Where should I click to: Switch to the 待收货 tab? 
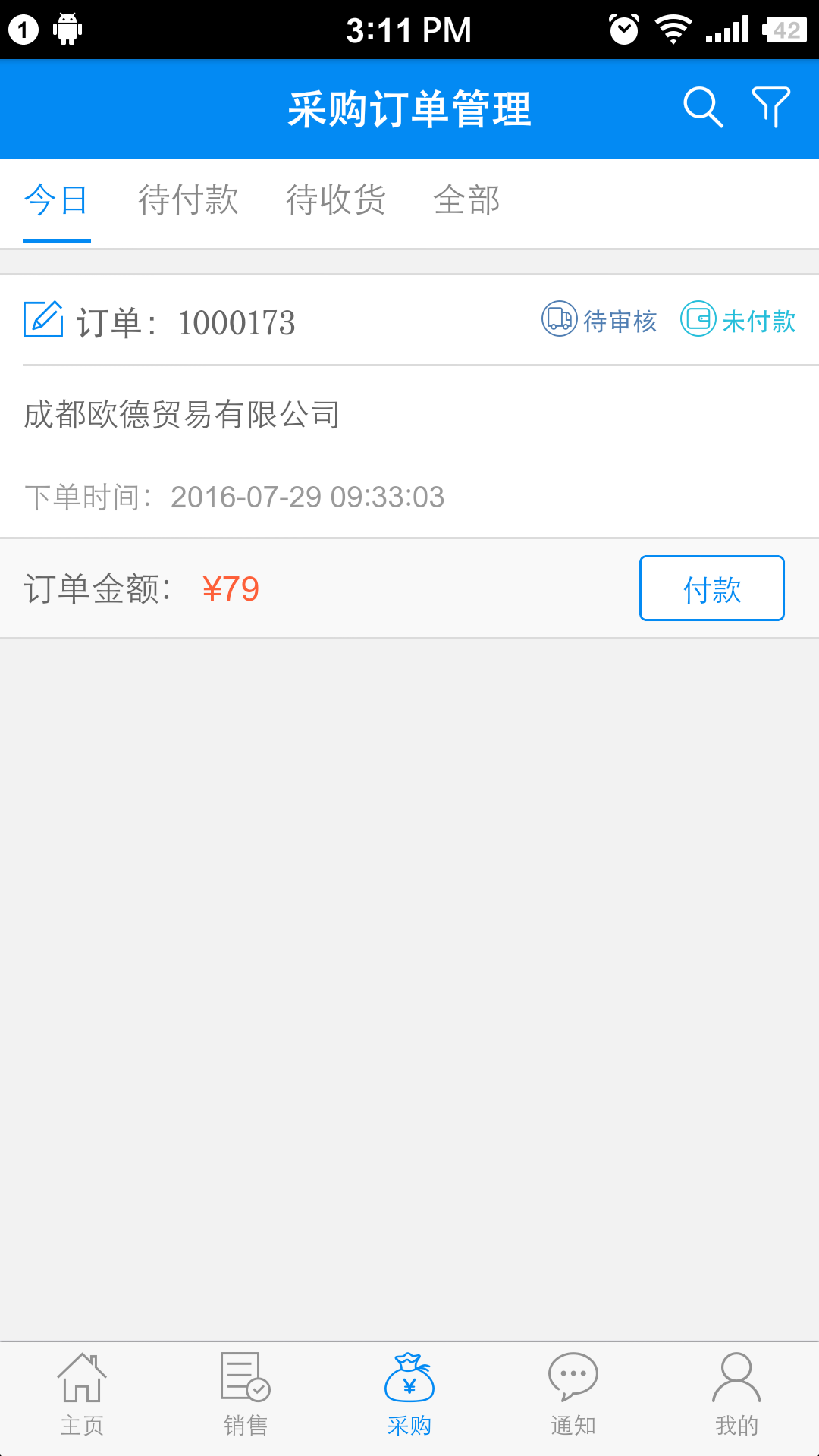[336, 200]
